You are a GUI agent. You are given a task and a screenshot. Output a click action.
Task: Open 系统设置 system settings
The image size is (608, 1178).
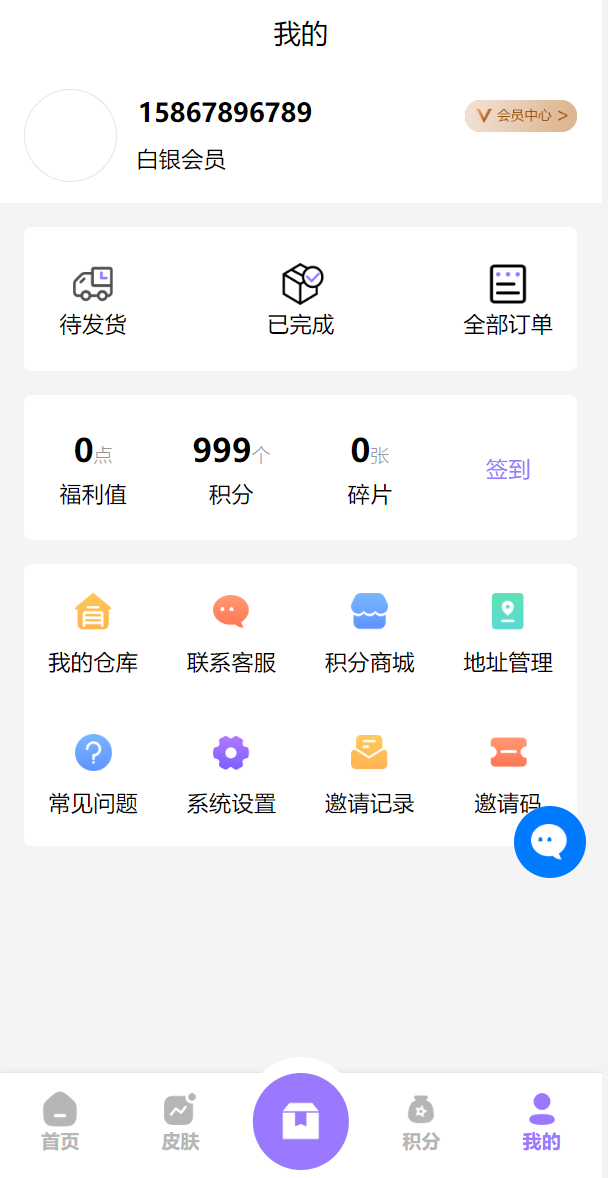(x=231, y=773)
